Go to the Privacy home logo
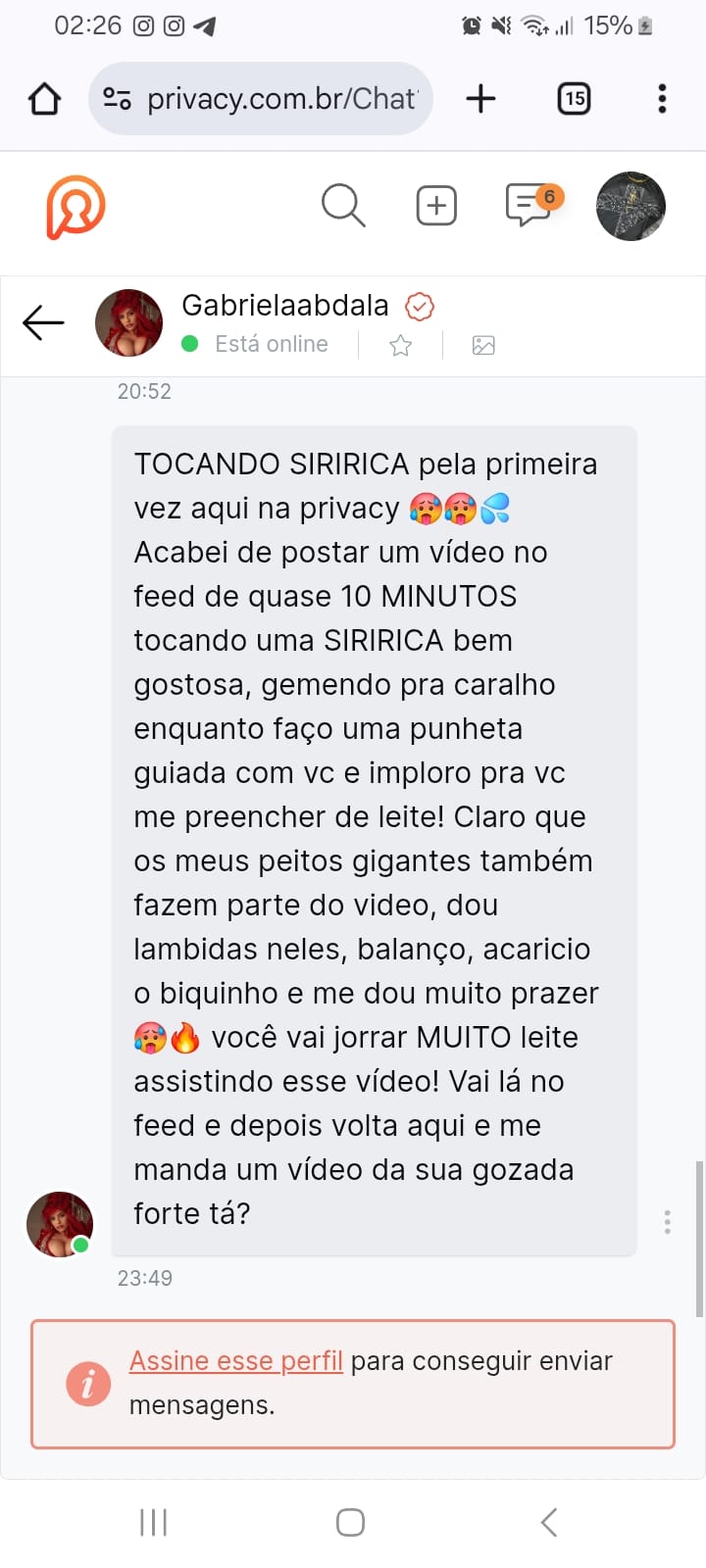The width and height of the screenshot is (706, 1568). (76, 207)
